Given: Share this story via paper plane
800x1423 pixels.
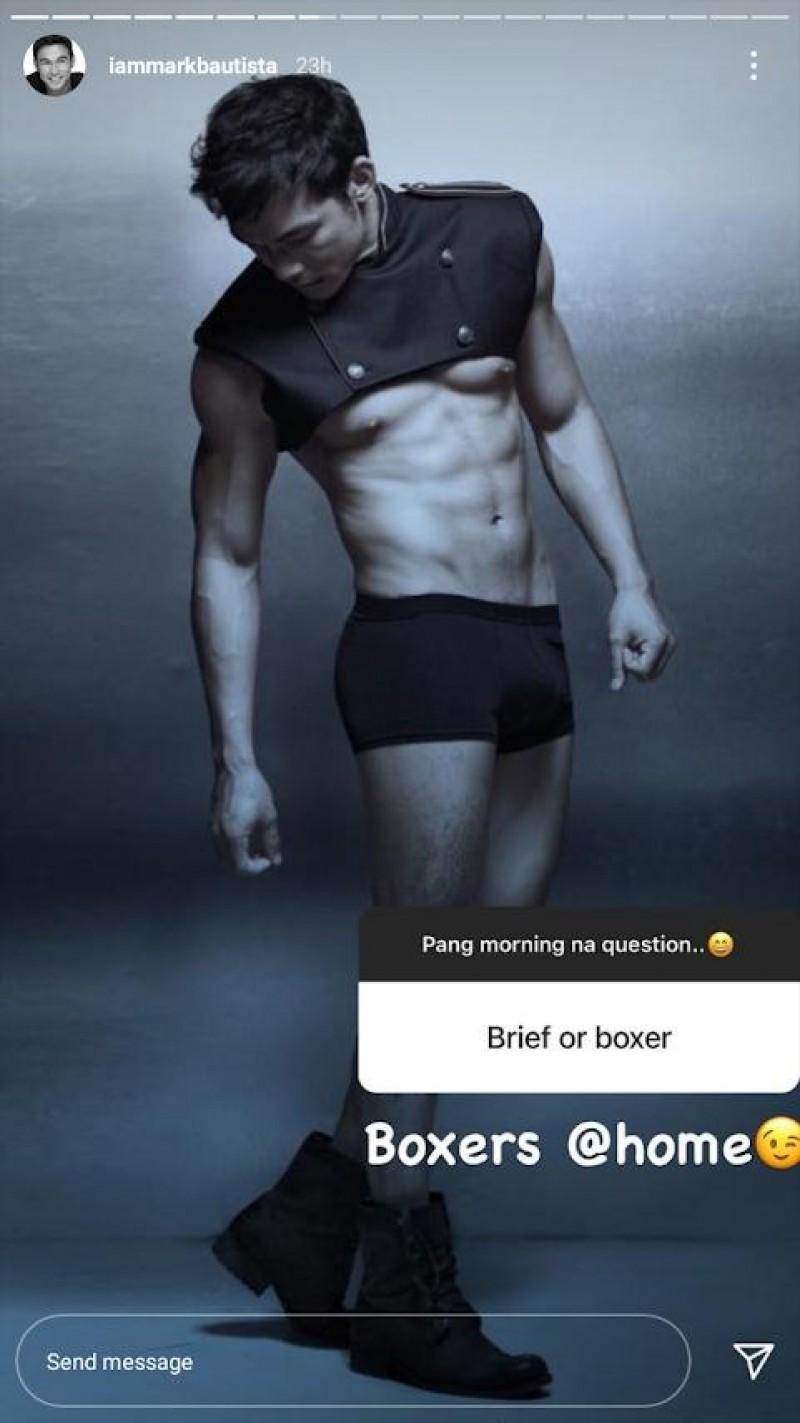Looking at the screenshot, I should [x=753, y=1361].
